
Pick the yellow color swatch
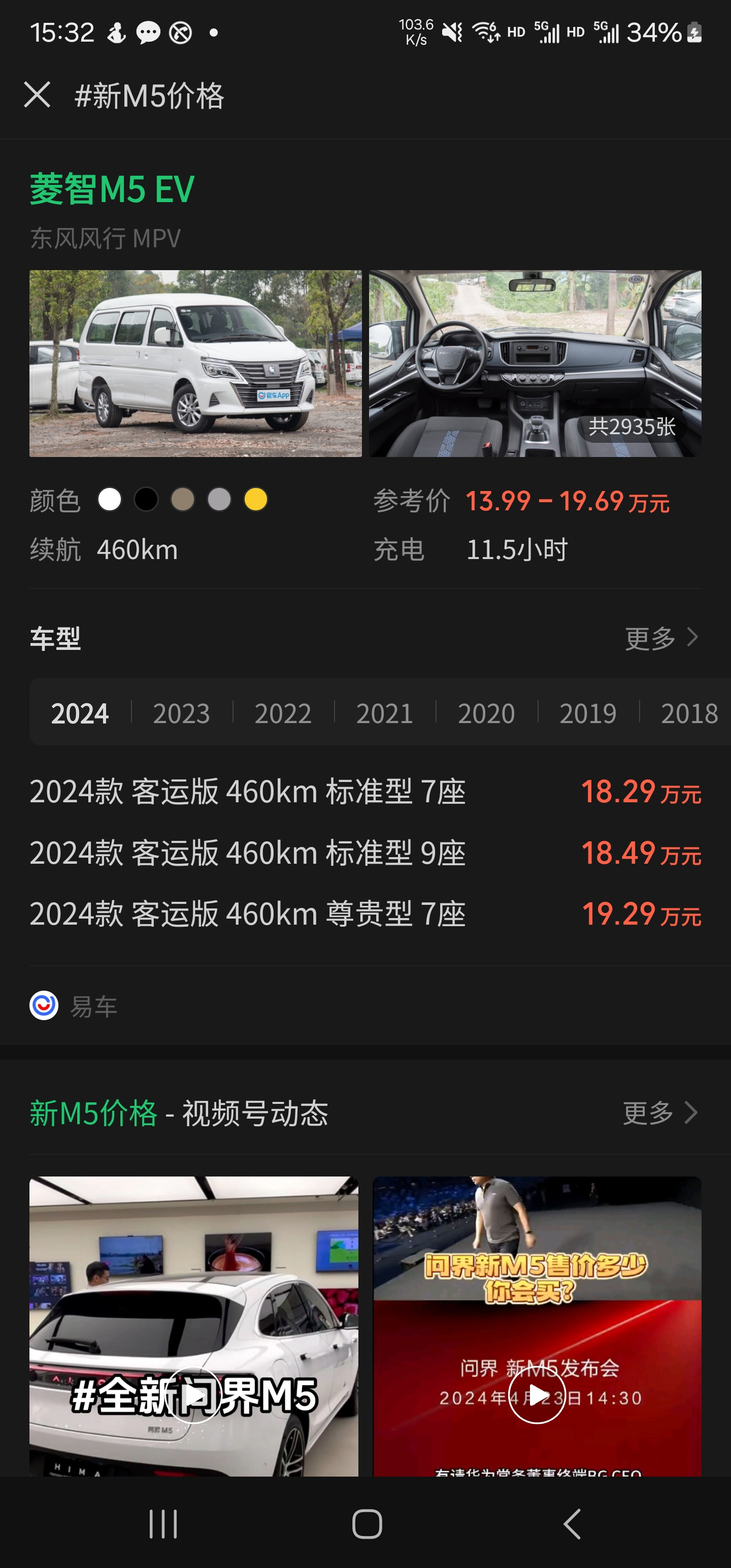click(256, 499)
